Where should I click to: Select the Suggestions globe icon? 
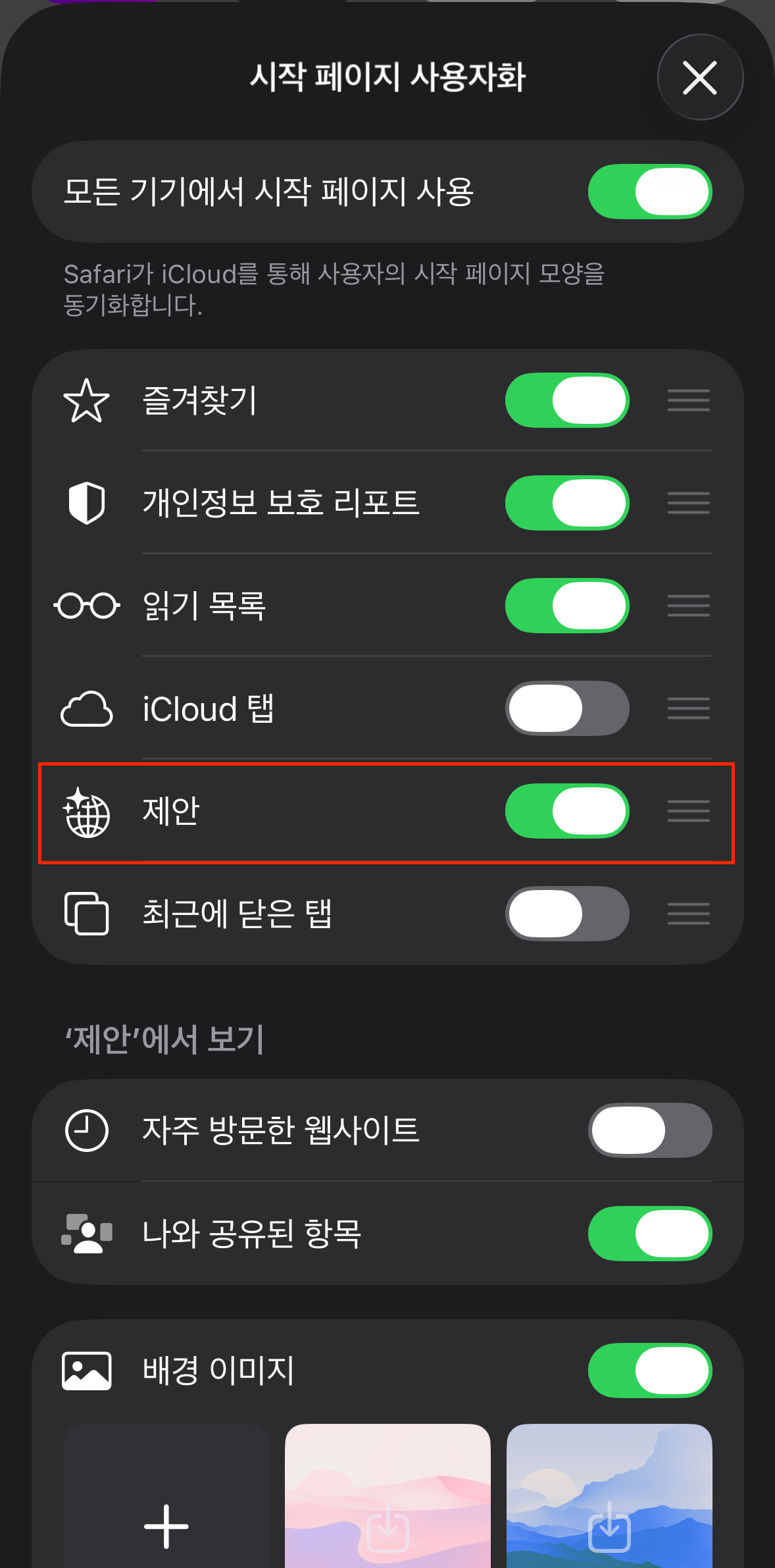pos(86,812)
